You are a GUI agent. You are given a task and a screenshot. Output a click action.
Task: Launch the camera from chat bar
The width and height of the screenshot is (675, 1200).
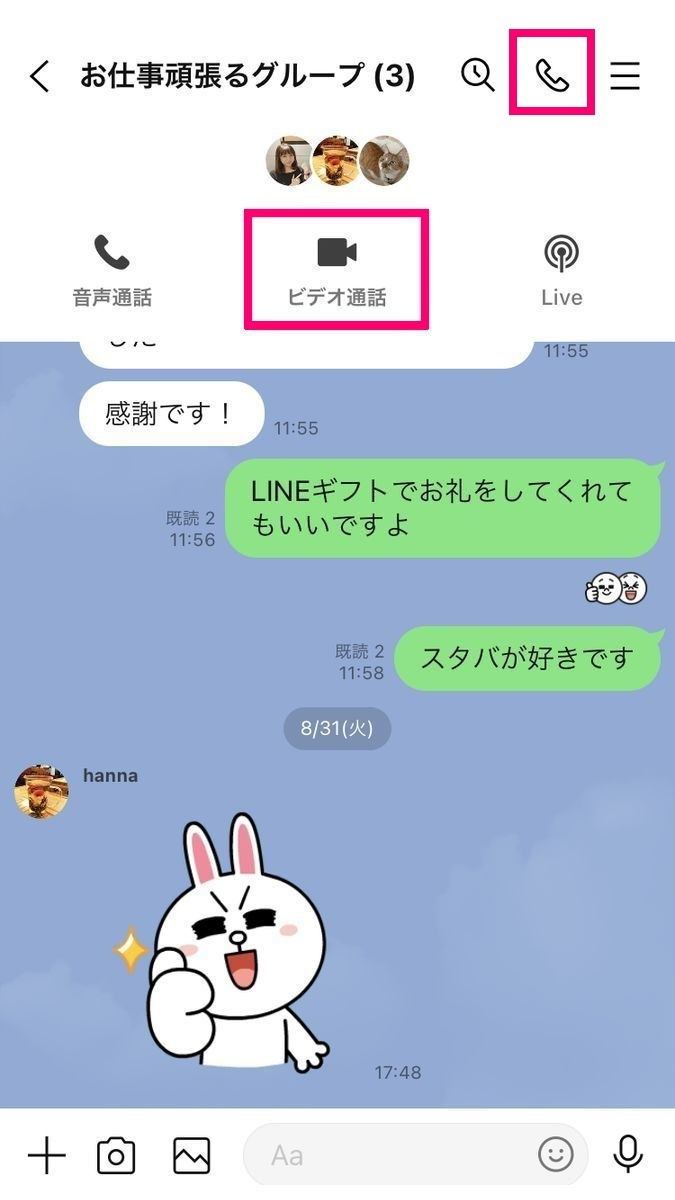coord(116,1155)
